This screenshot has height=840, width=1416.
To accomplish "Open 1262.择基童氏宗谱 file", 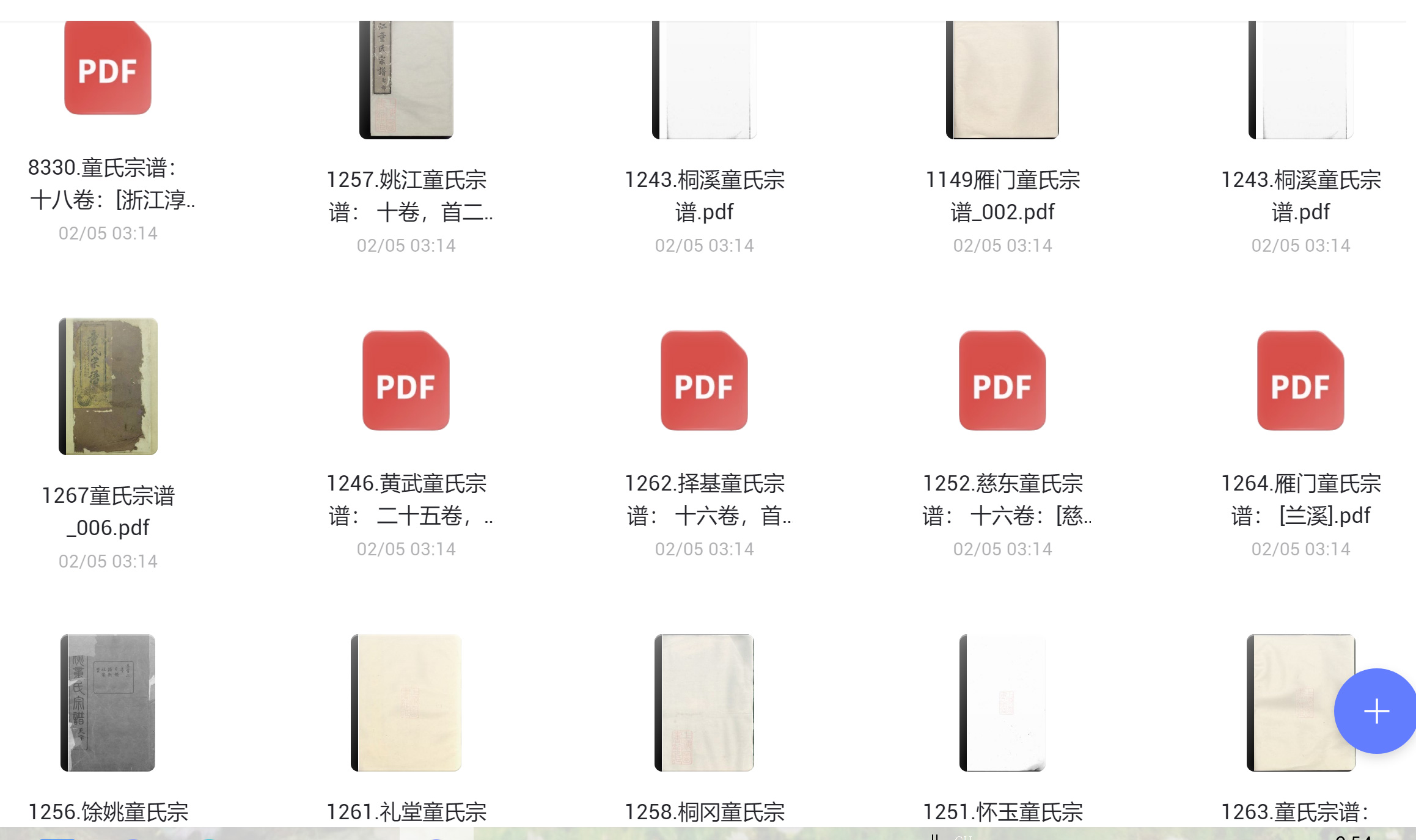I will tap(704, 381).
